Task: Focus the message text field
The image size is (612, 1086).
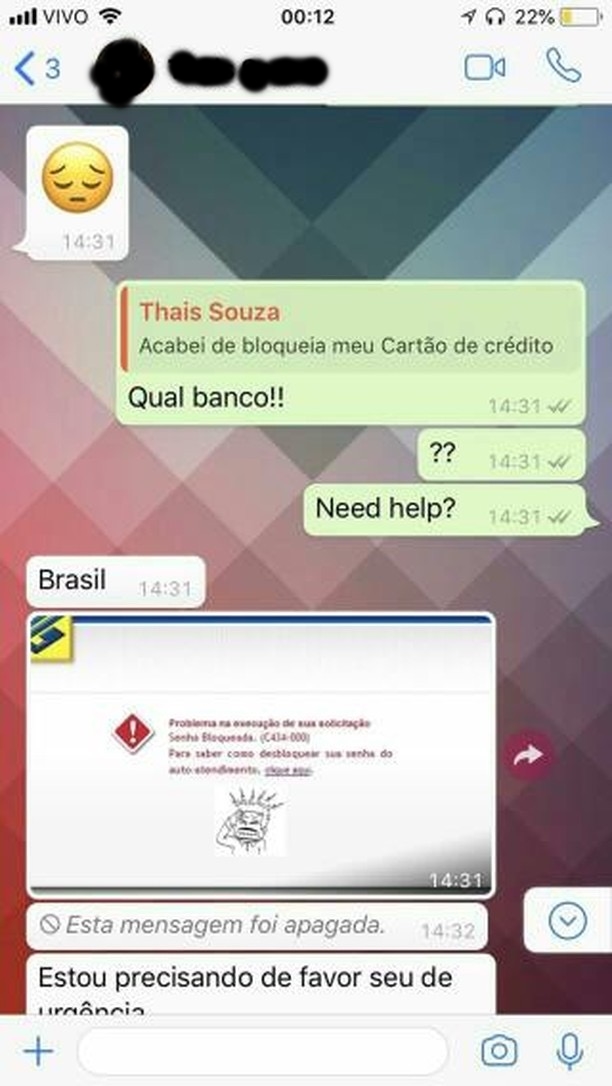Action: pyautogui.click(x=262, y=1051)
